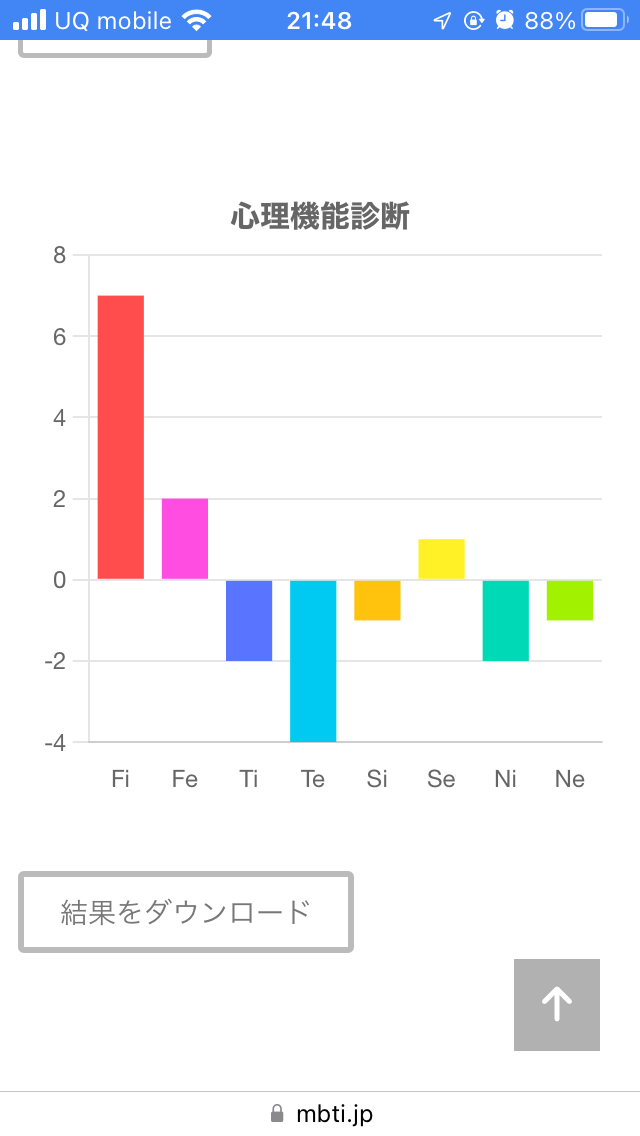640x1136 pixels.
Task: Jump back to top with arrow button
Action: 557,1005
